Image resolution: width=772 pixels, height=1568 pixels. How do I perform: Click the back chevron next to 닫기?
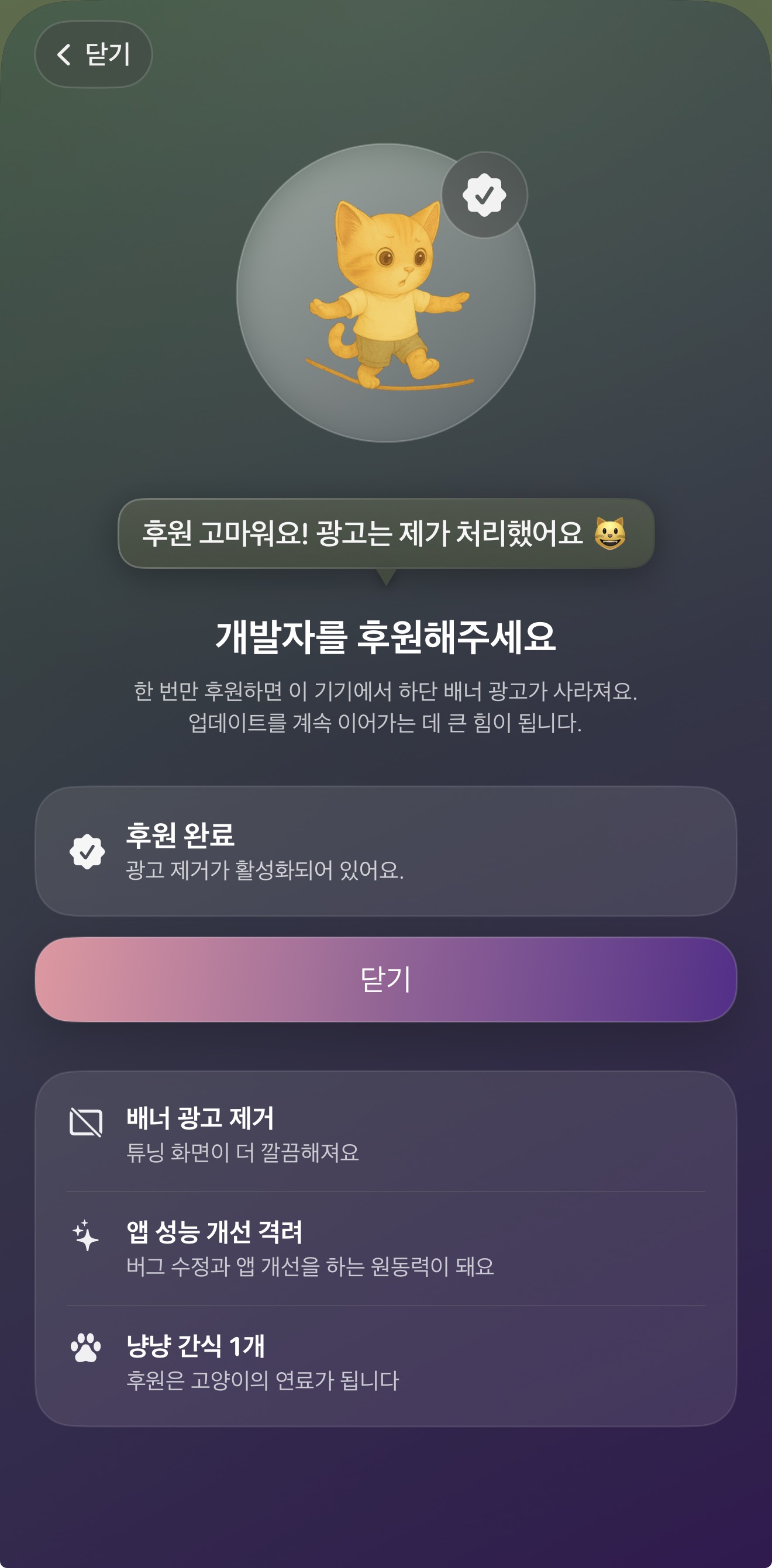(x=63, y=56)
